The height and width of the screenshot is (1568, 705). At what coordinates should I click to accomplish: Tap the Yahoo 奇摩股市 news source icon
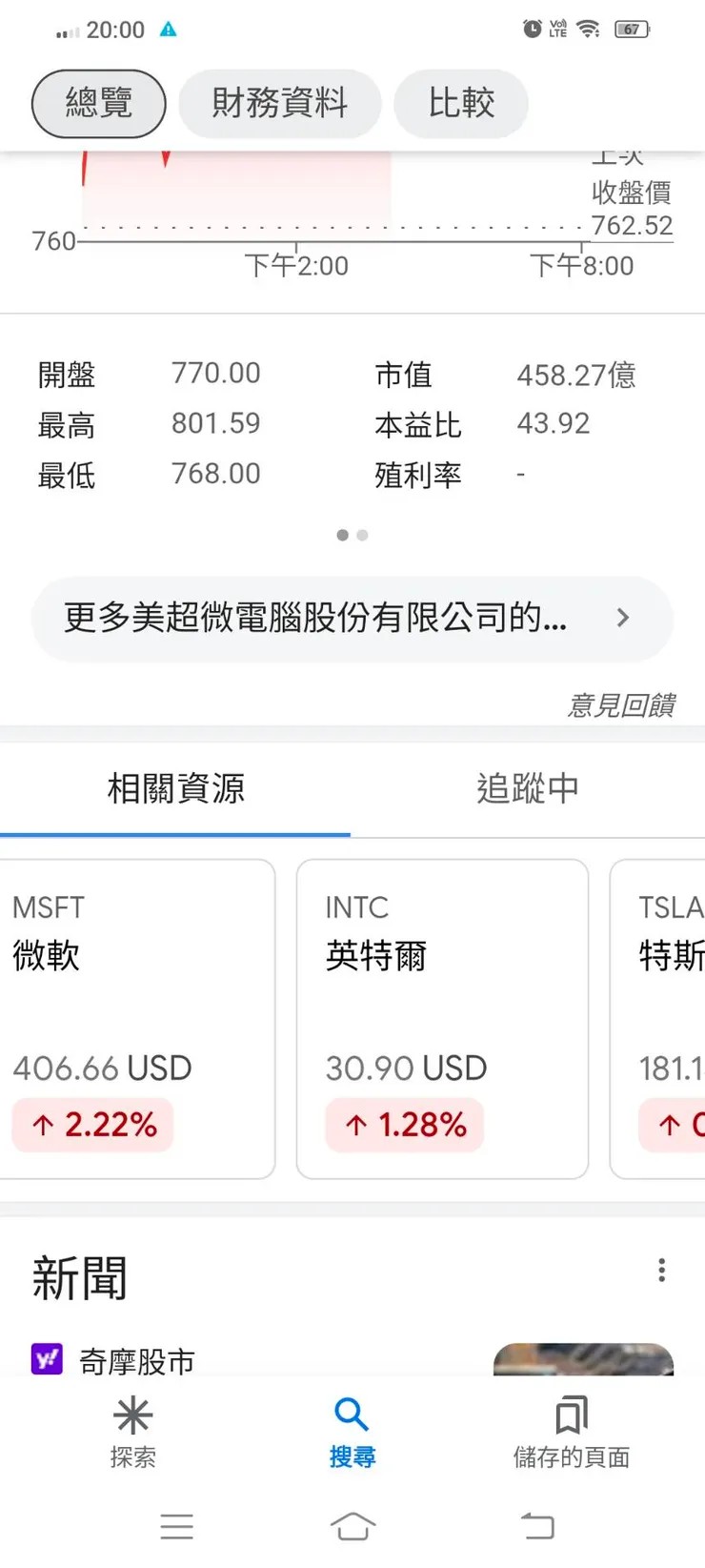(x=47, y=1360)
